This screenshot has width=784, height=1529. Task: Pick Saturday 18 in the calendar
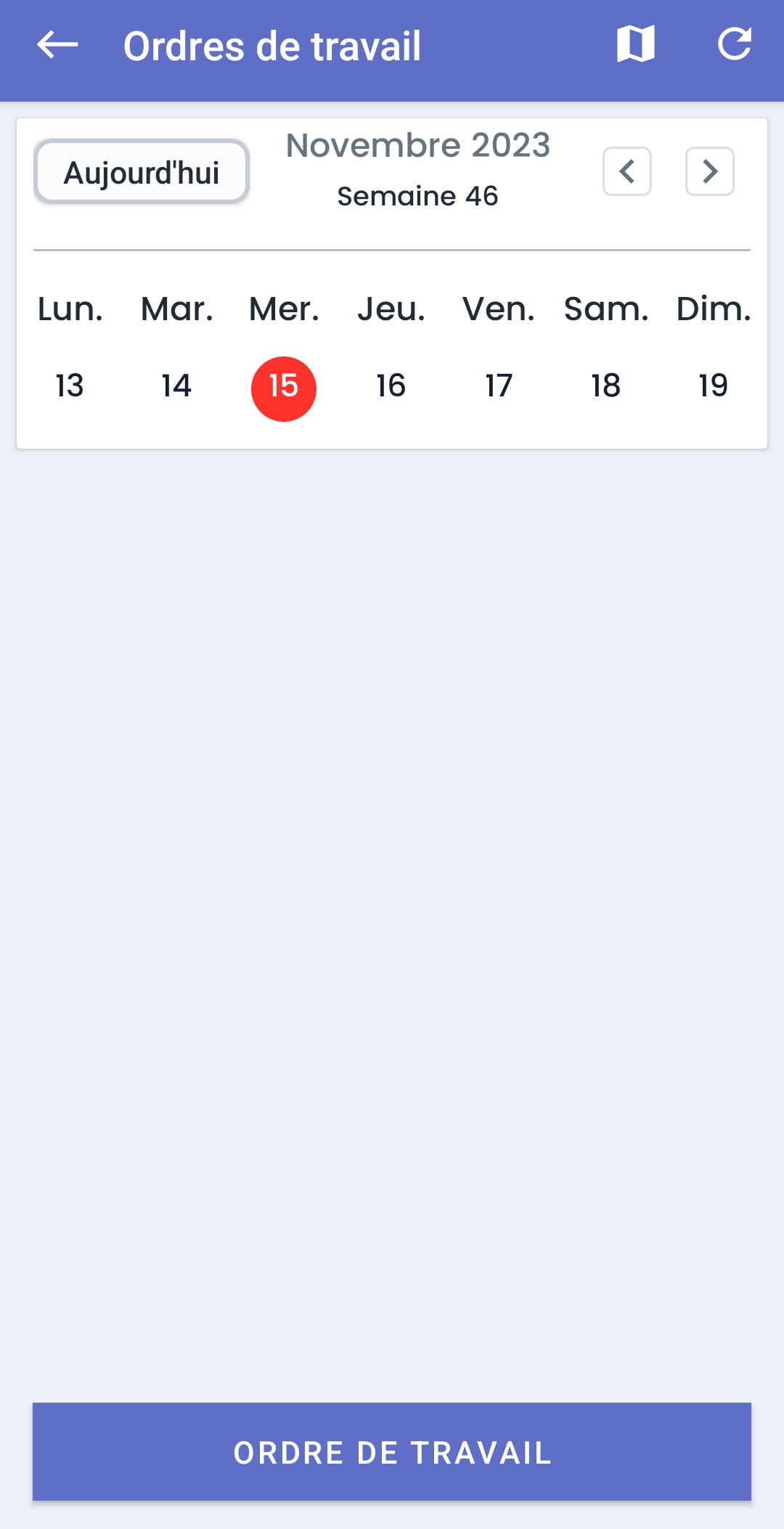pyautogui.click(x=605, y=386)
